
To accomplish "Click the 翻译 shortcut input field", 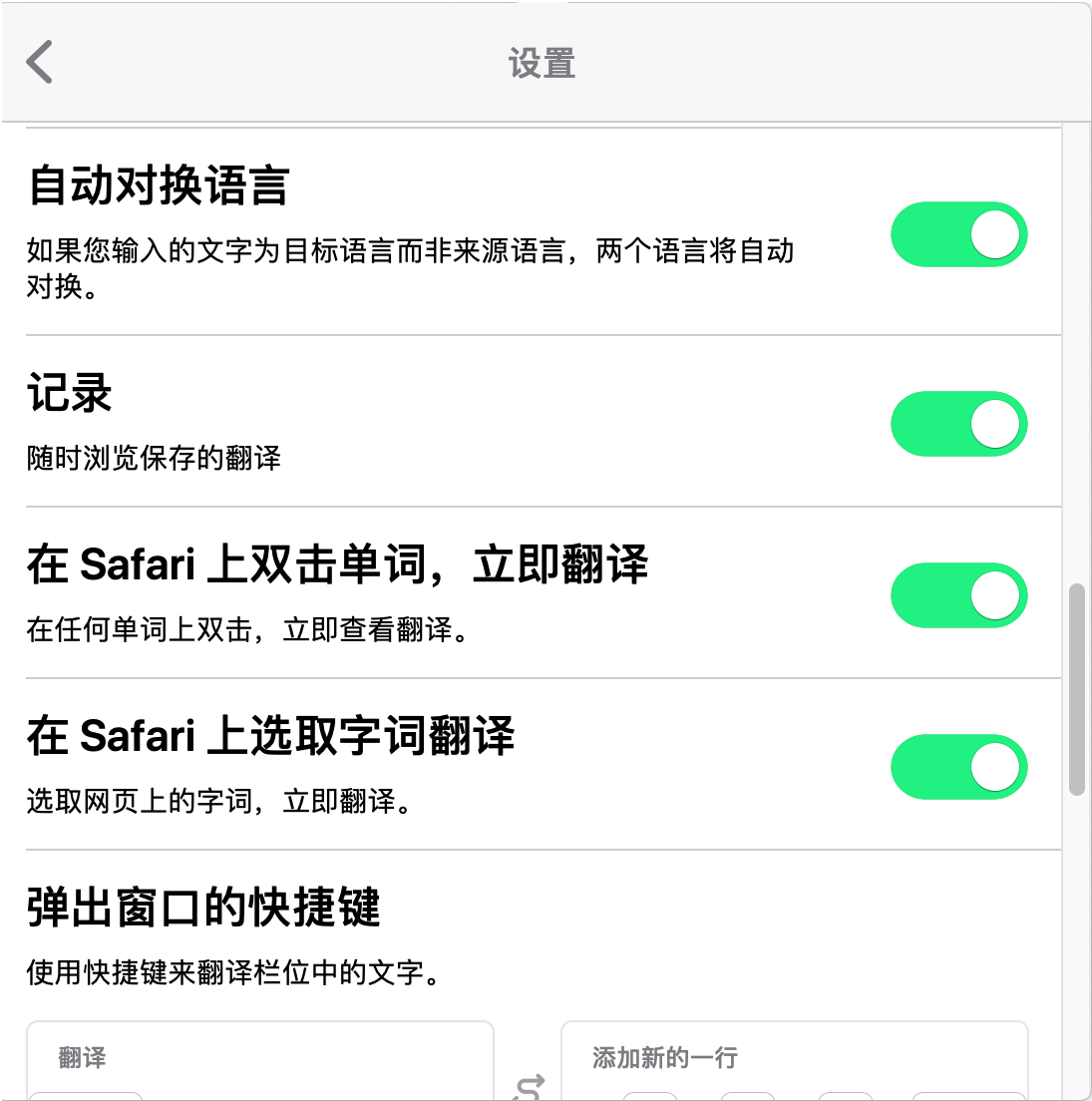I will (x=259, y=1059).
